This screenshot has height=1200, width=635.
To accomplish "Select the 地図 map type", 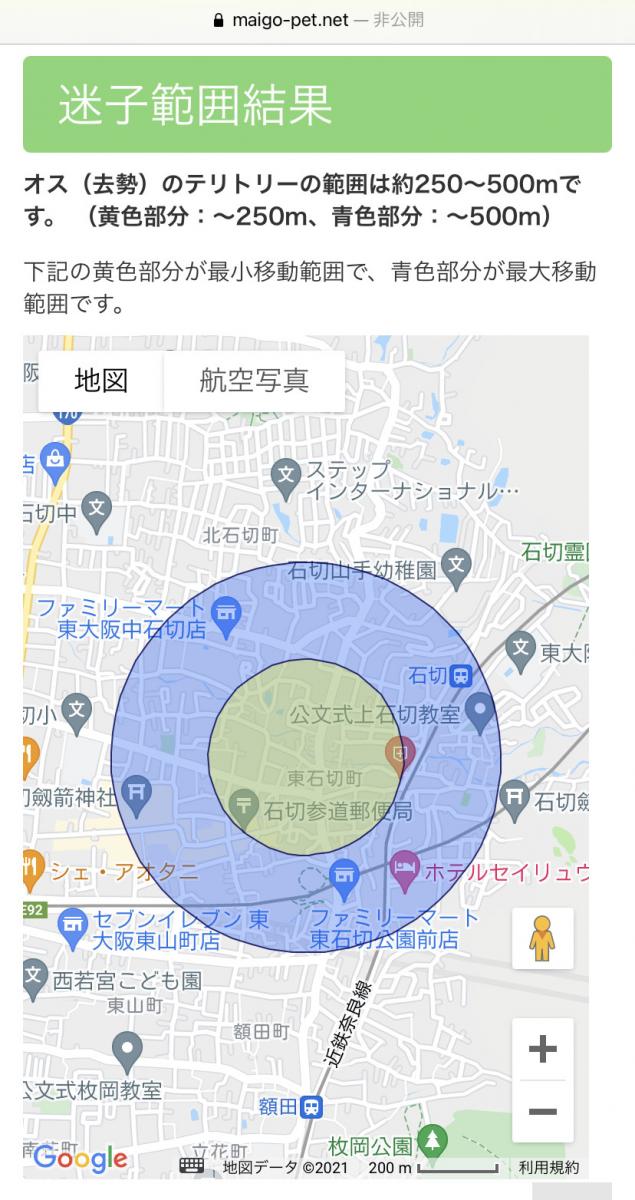I will [101, 381].
